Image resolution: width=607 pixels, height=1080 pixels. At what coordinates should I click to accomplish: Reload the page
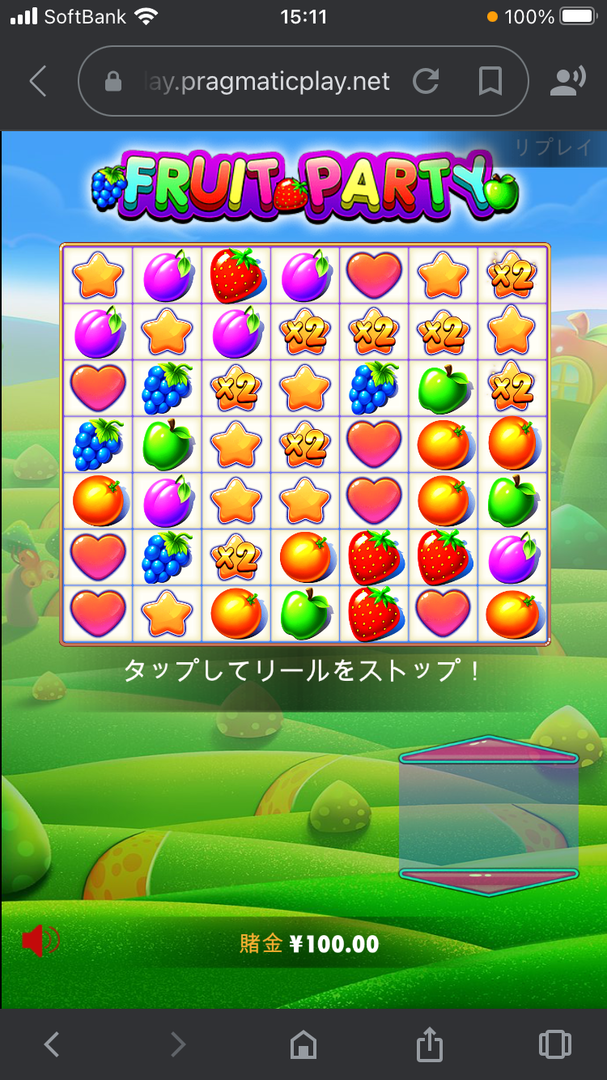[426, 82]
